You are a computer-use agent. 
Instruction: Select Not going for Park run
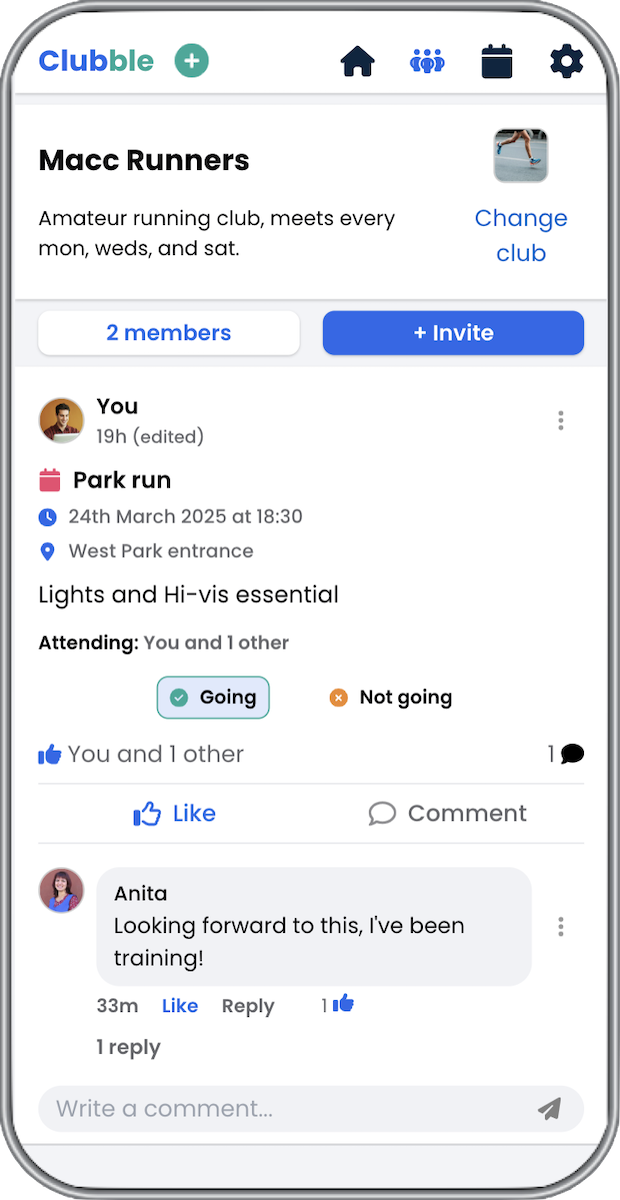tap(391, 697)
